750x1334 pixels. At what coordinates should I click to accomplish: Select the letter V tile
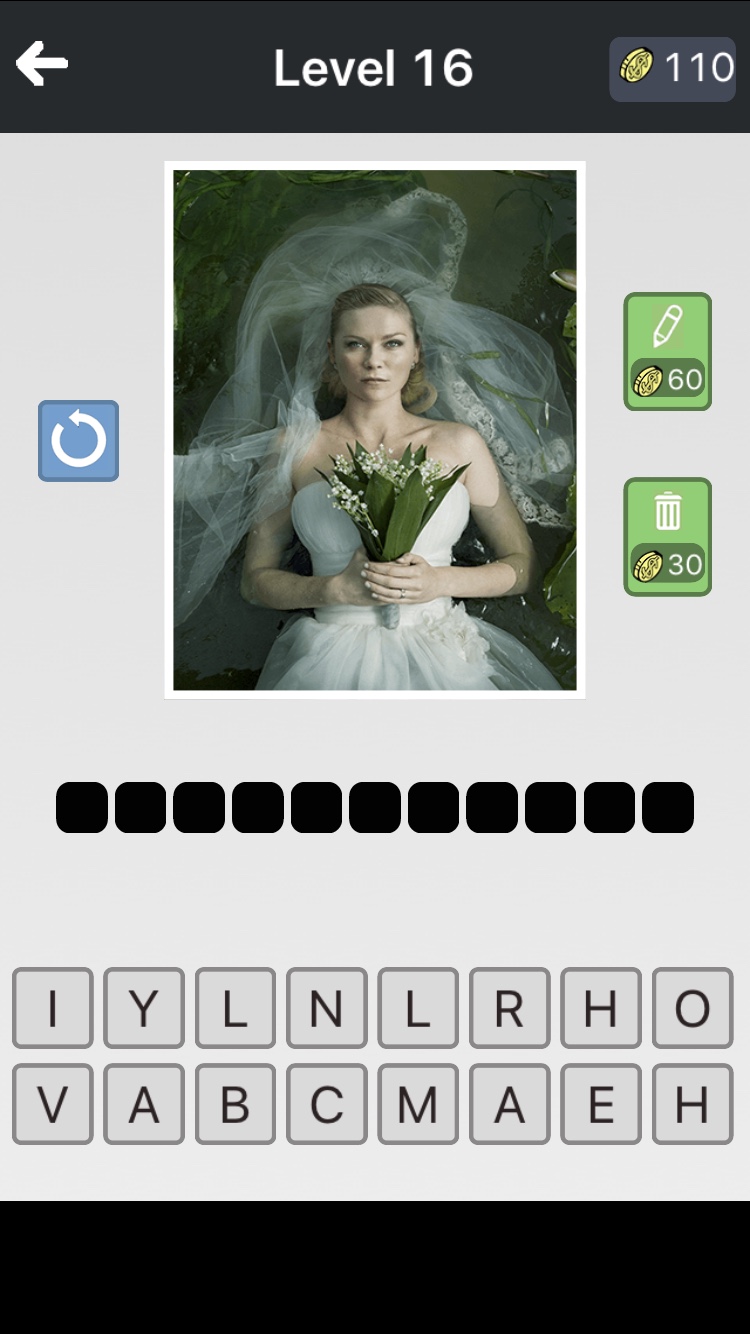pos(53,1104)
